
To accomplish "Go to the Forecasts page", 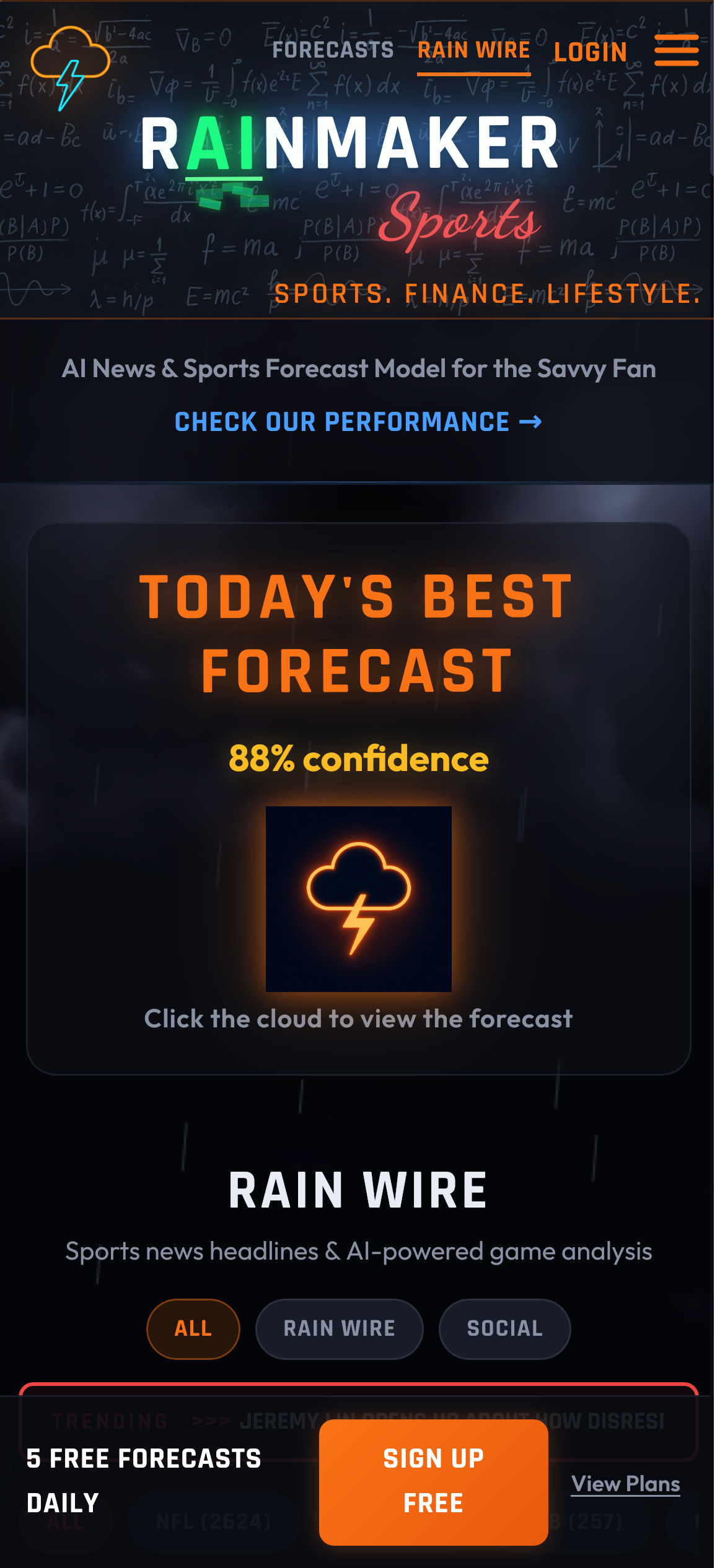I will click(333, 50).
